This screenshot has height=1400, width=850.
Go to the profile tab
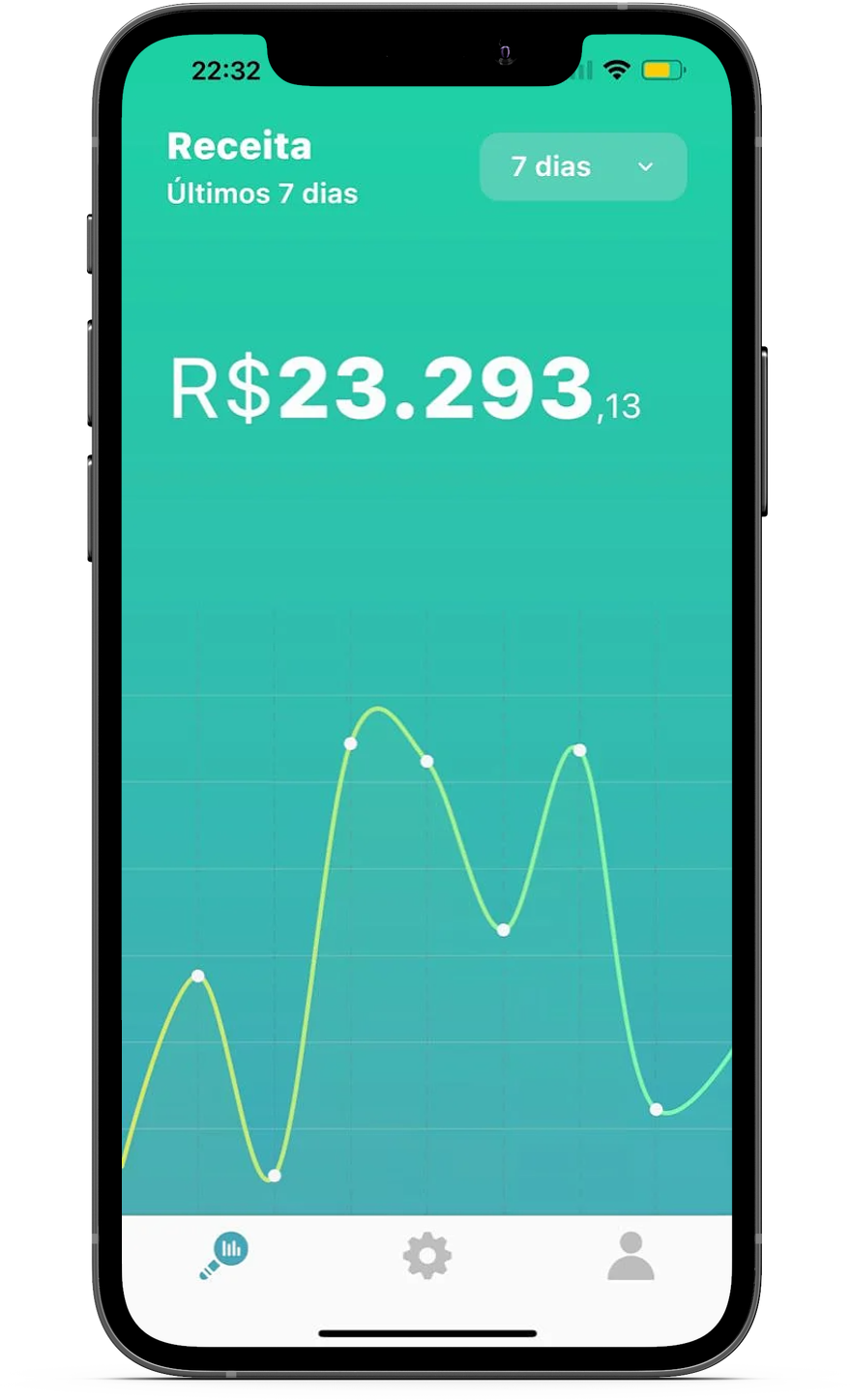[630, 1256]
